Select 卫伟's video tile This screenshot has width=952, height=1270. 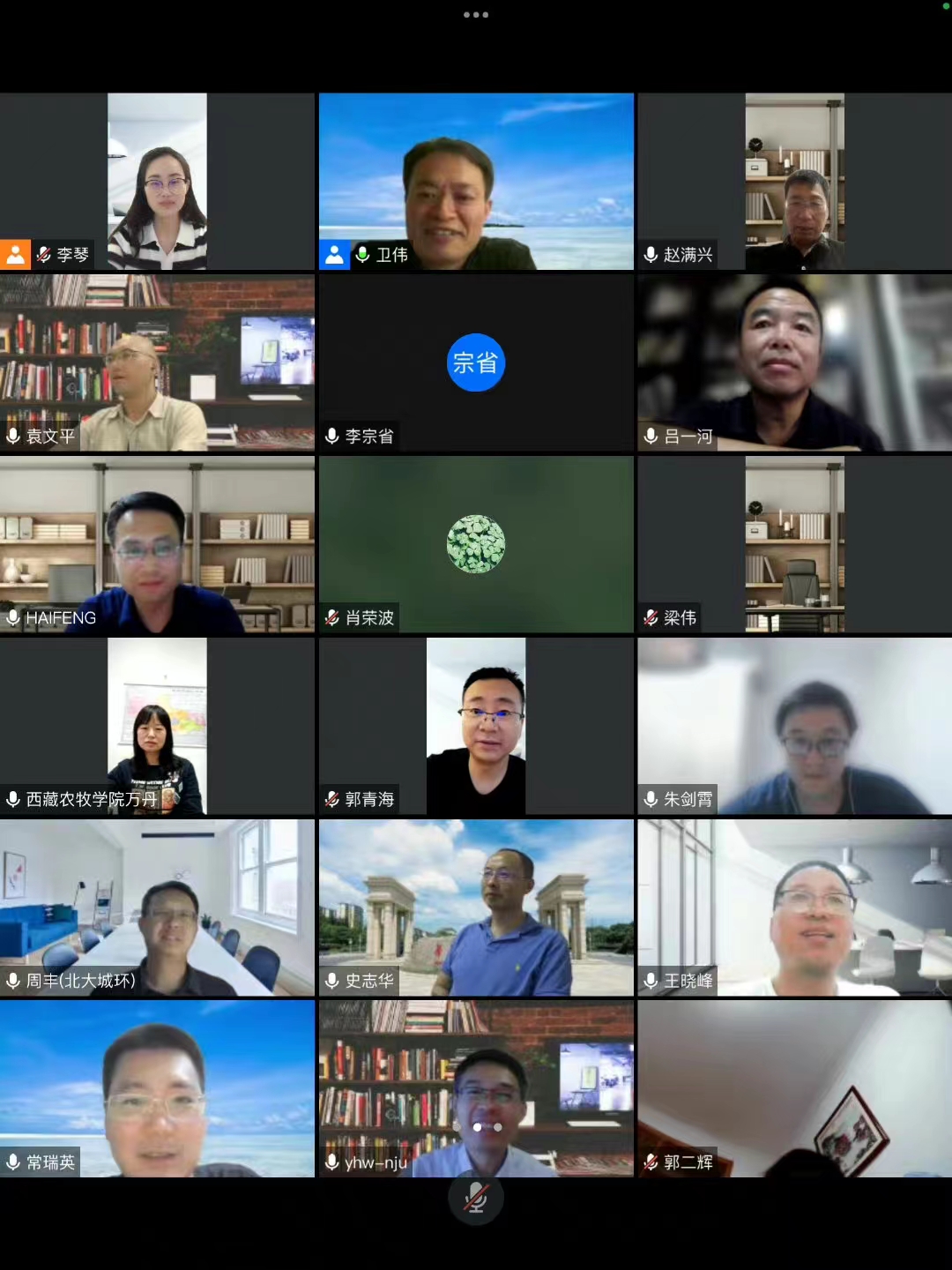[476, 181]
